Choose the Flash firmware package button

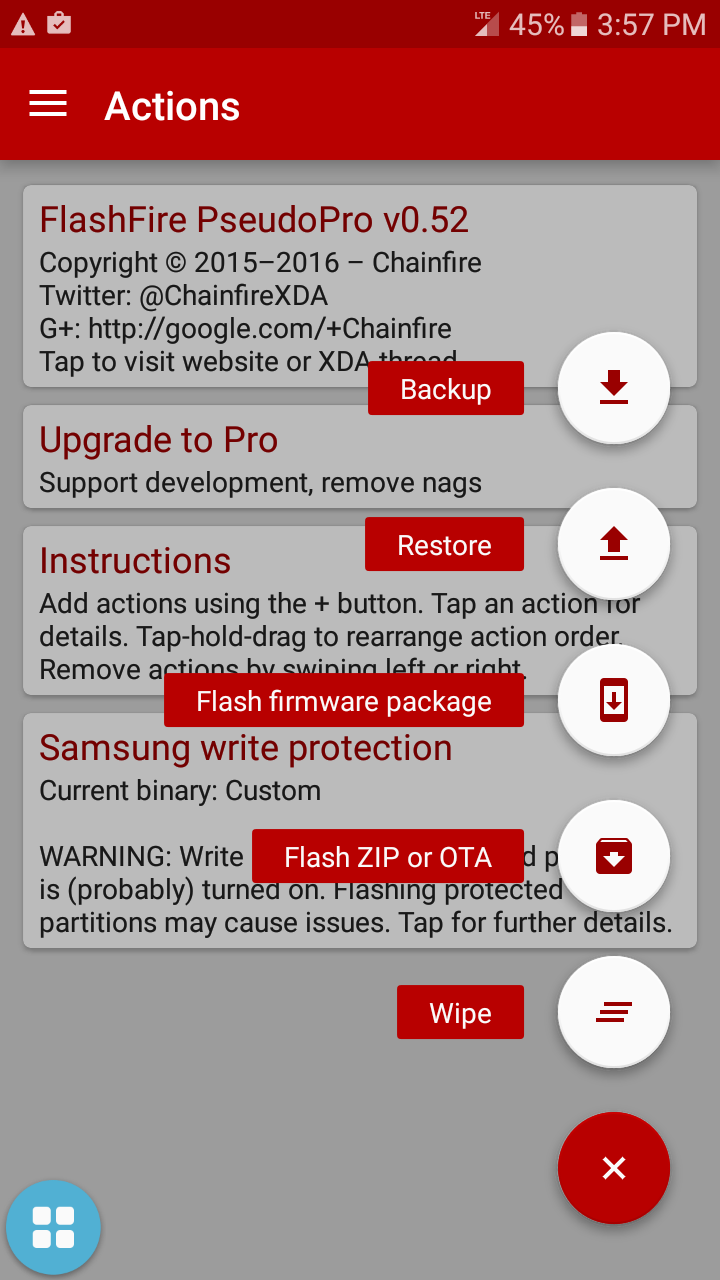click(x=613, y=700)
